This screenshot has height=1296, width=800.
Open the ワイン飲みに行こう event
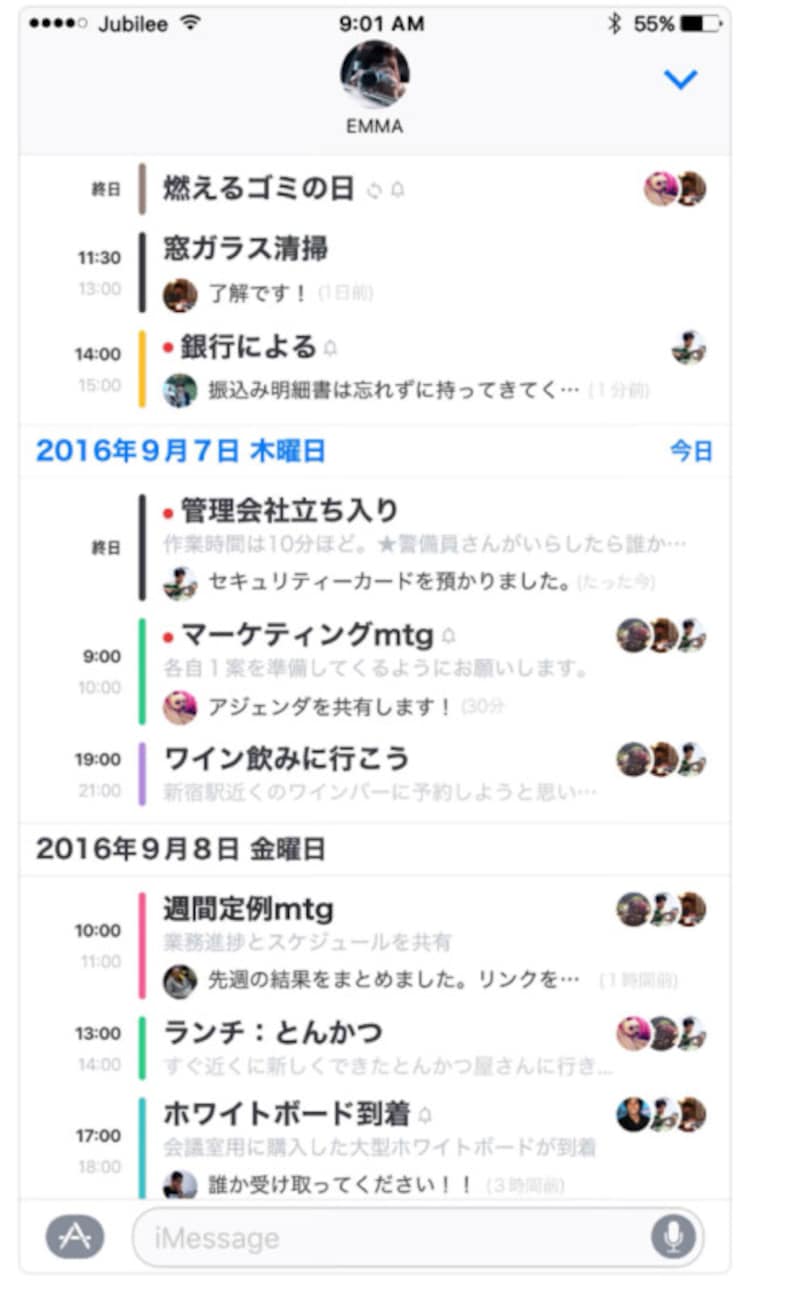[288, 759]
